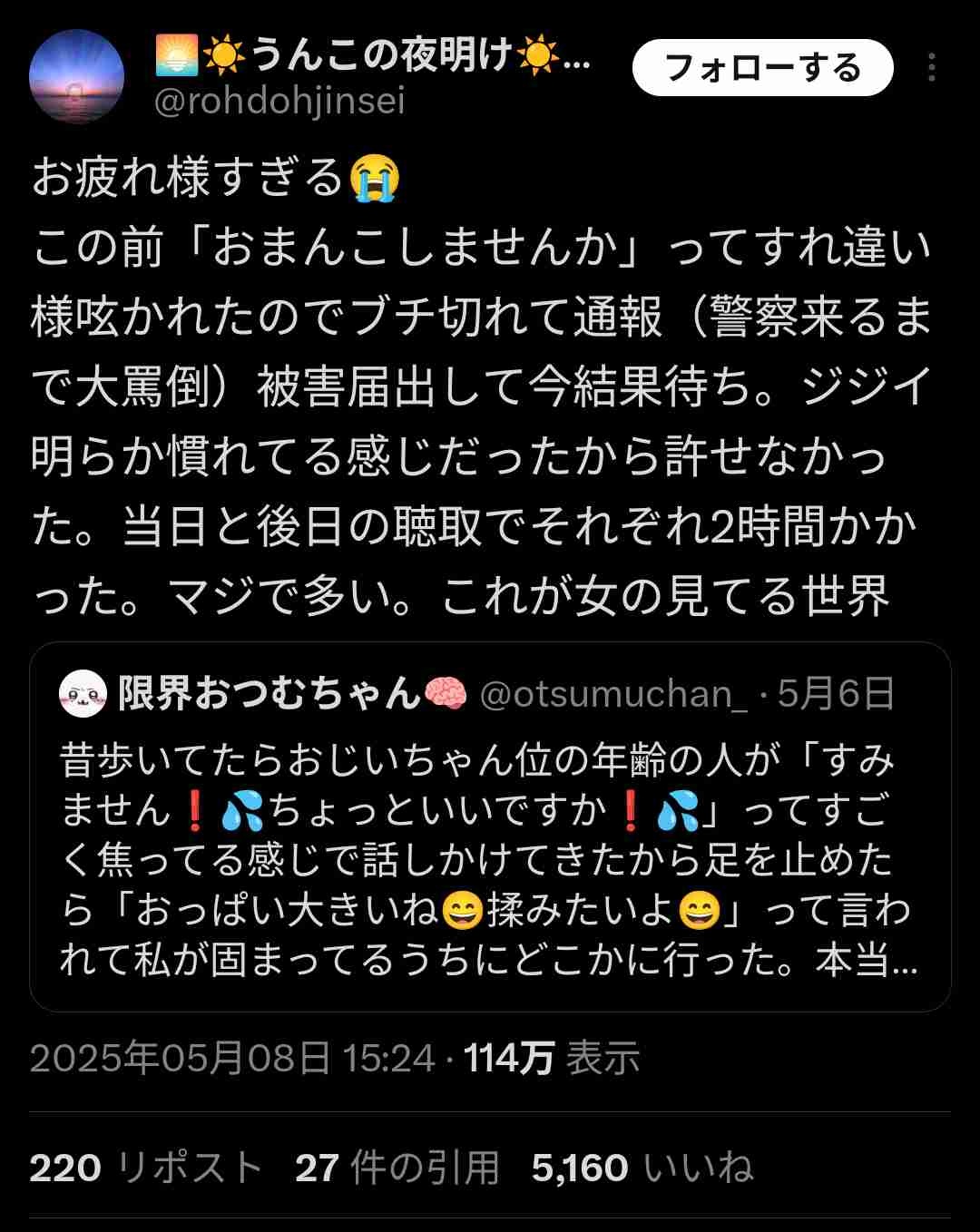The image size is (980, 1232).
Task: Open the author's profile avatar
Action: tap(76, 76)
